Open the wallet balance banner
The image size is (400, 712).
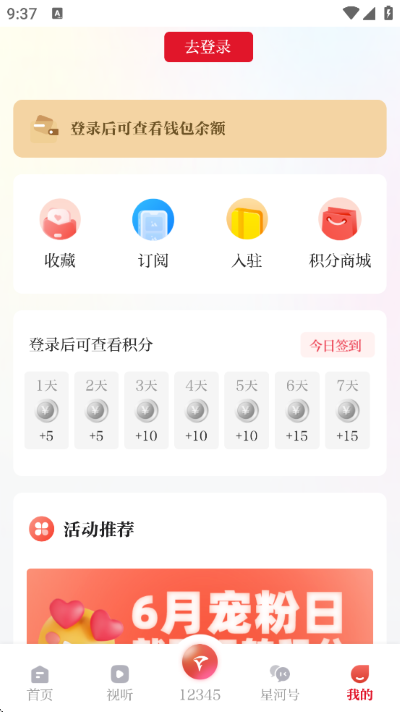[x=200, y=129]
